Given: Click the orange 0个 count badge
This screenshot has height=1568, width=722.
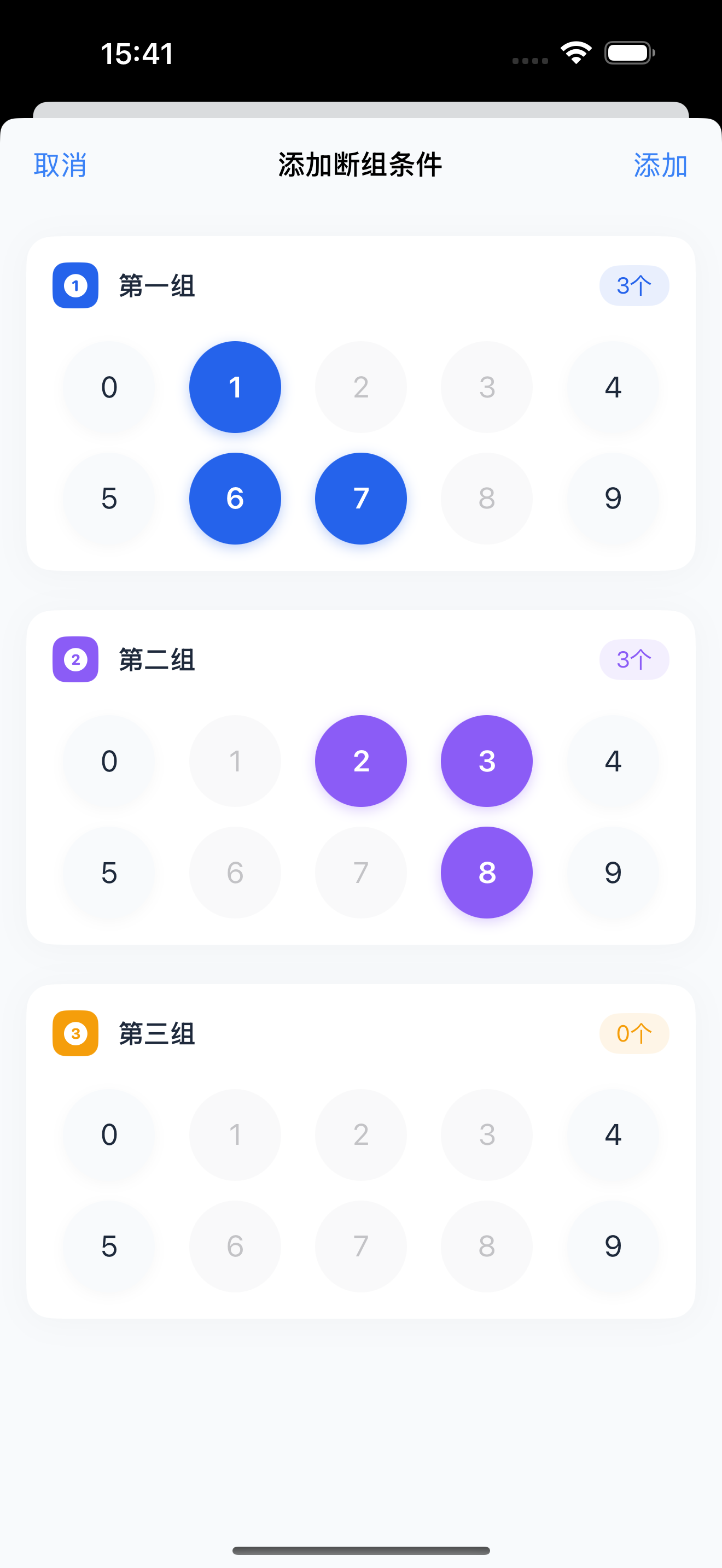Looking at the screenshot, I should coord(634,1033).
